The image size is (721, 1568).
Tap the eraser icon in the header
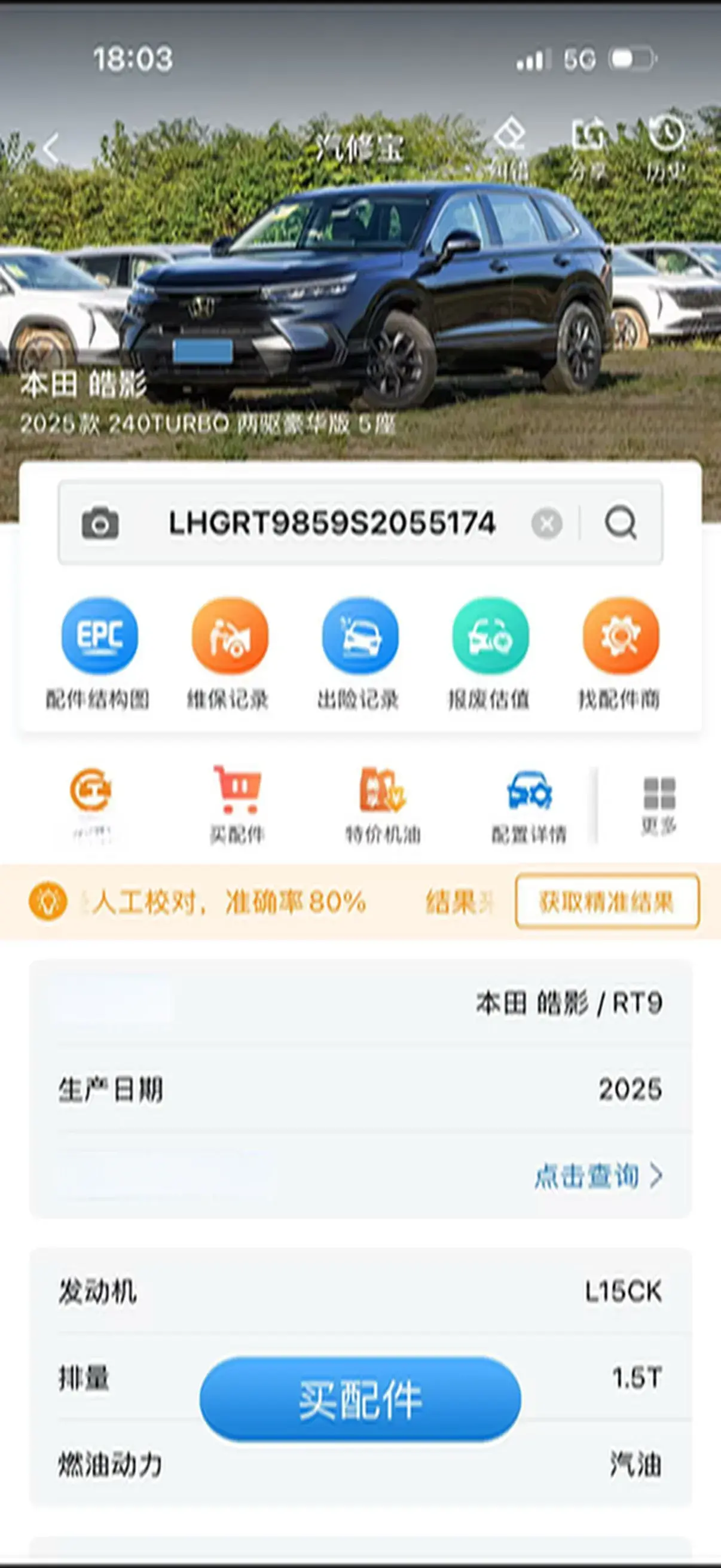tap(509, 146)
